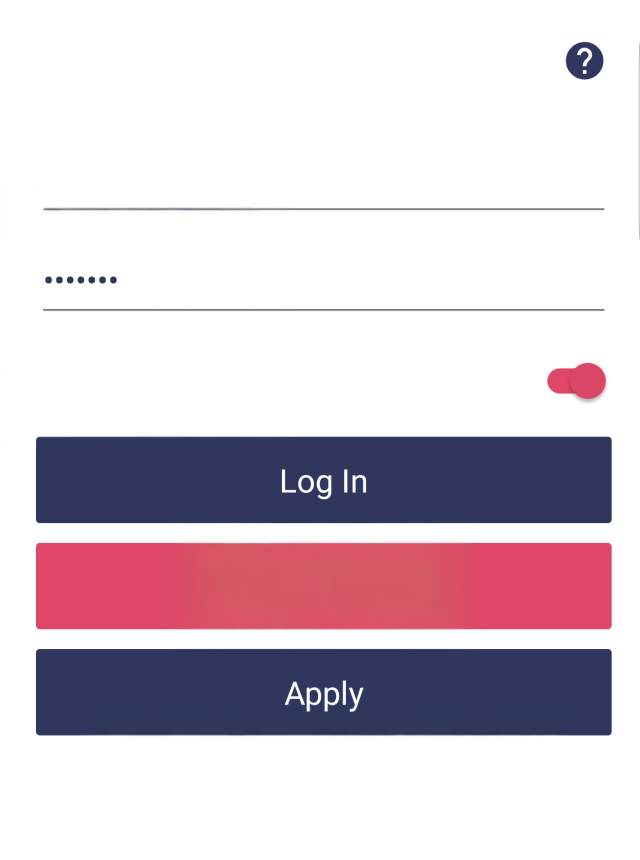Open the help question mark icon
This screenshot has height=860, width=640.
(x=584, y=61)
